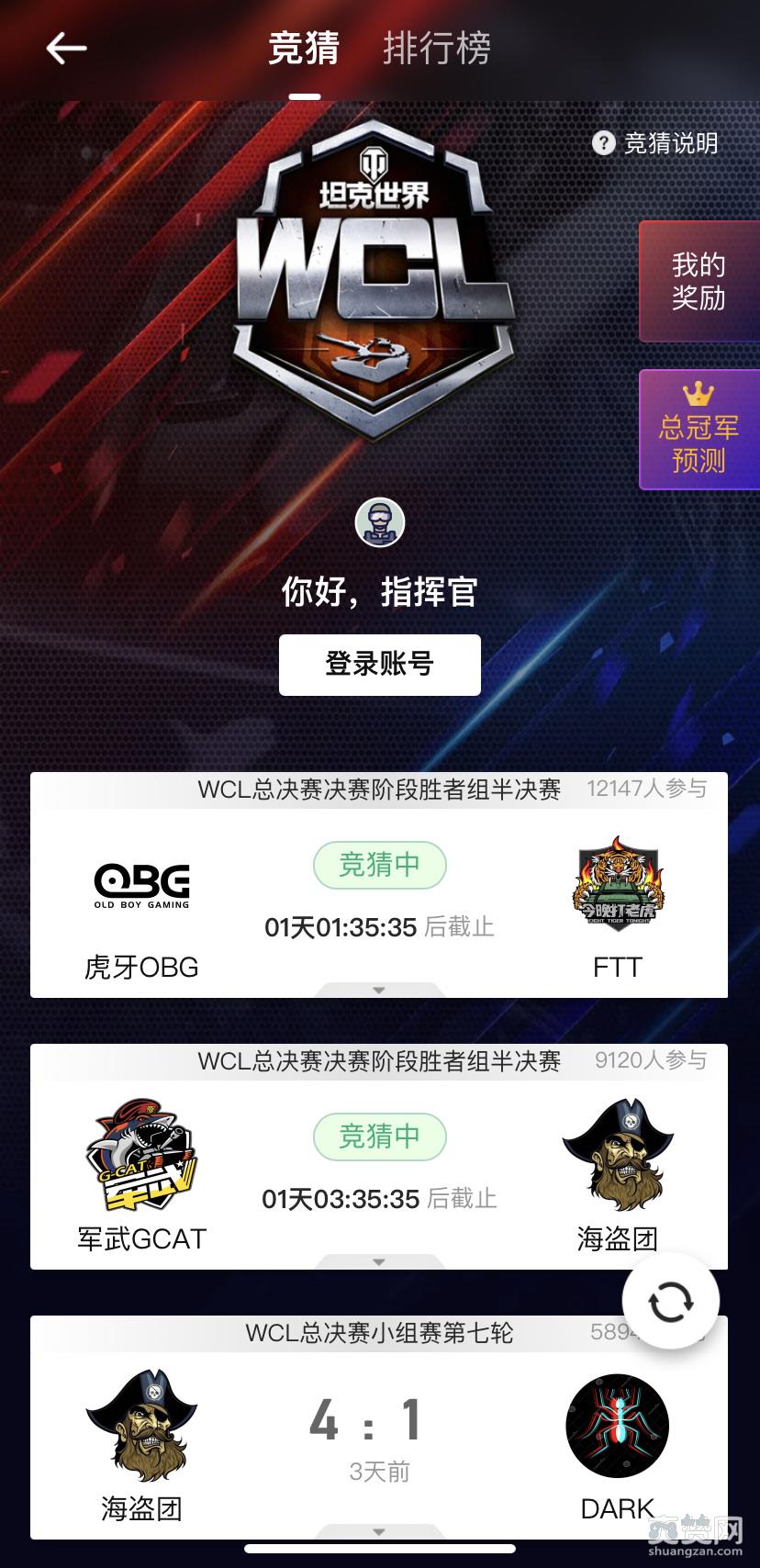Open 我的奖励 side button

[x=699, y=282]
